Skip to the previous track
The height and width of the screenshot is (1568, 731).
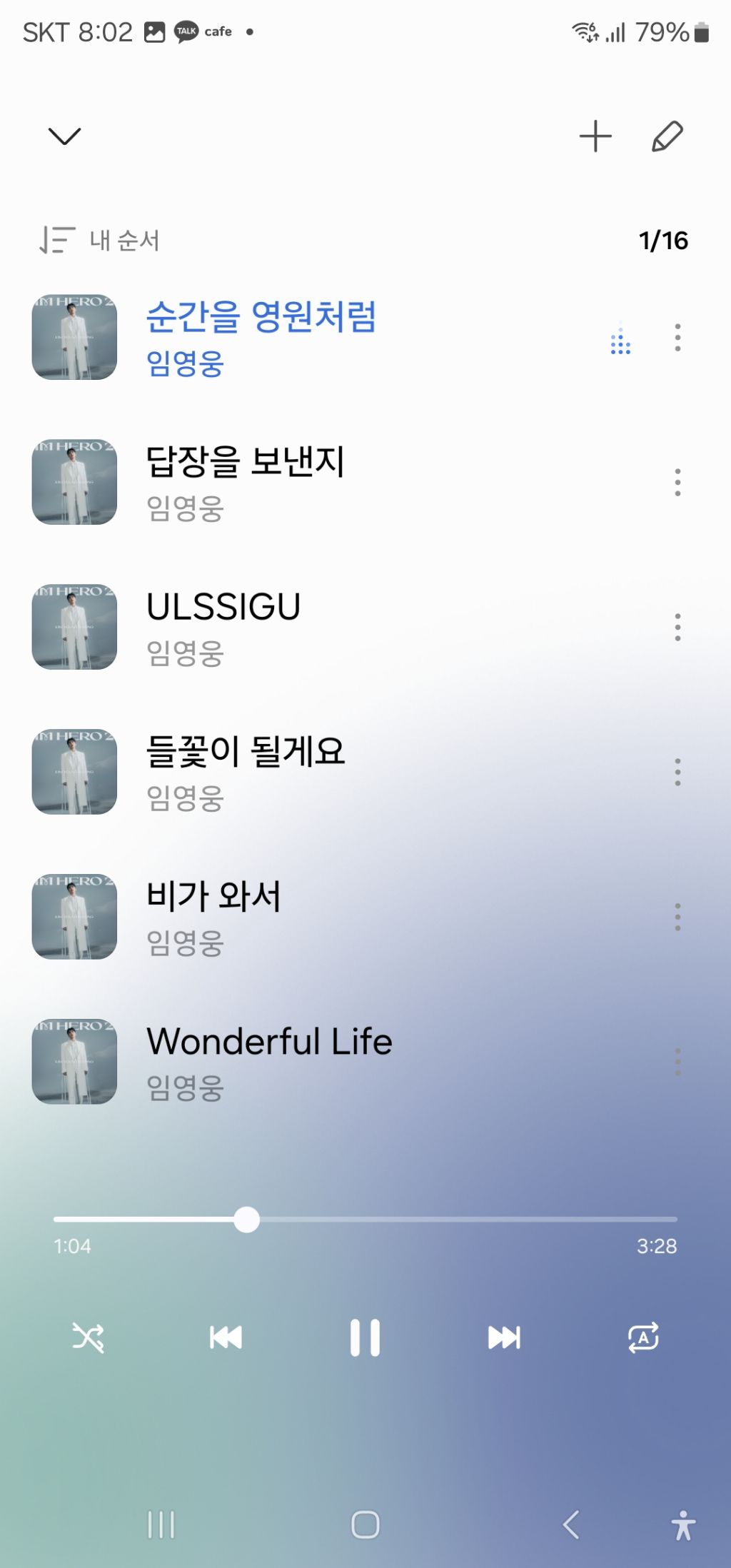coord(226,1337)
